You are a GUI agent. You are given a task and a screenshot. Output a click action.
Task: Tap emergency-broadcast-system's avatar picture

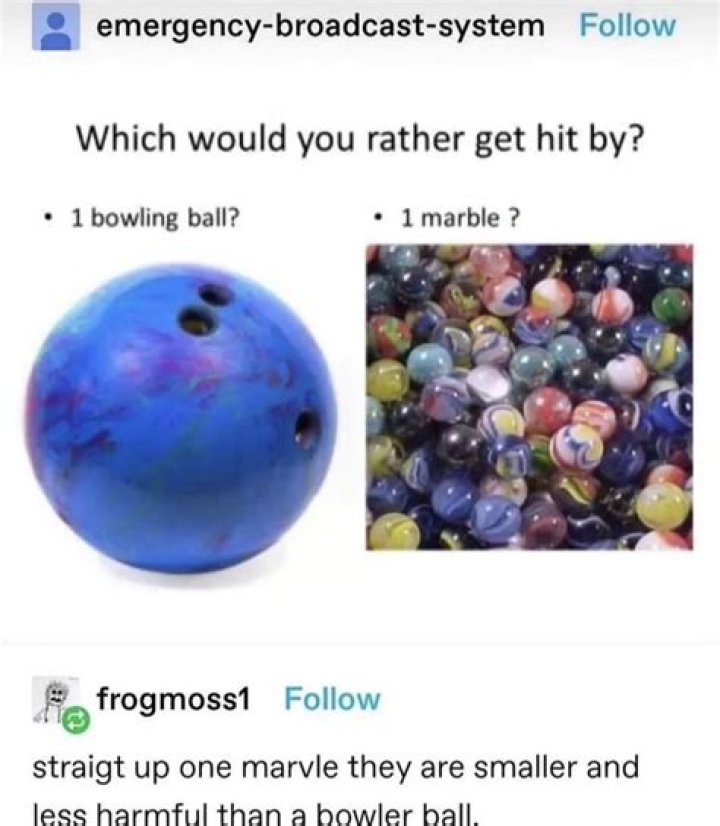coord(56,27)
